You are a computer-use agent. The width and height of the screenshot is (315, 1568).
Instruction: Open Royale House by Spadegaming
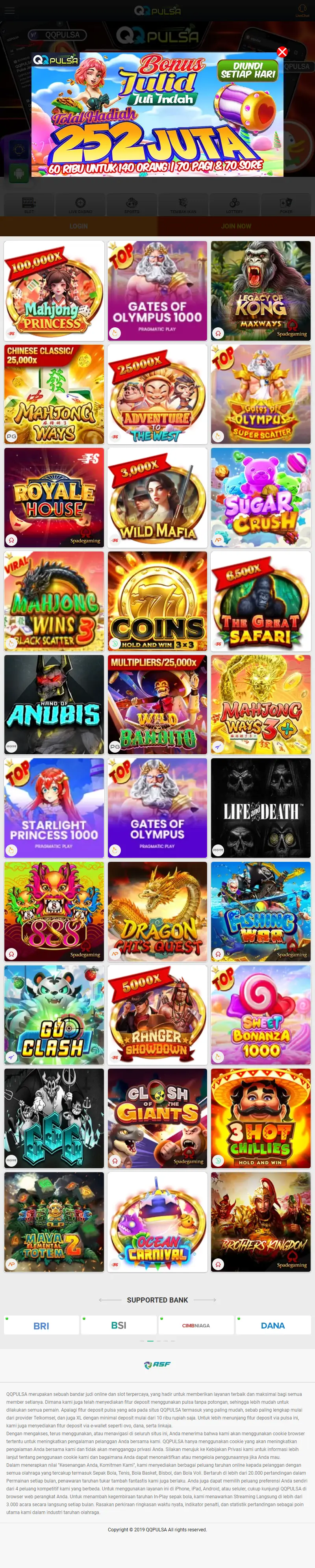click(54, 497)
